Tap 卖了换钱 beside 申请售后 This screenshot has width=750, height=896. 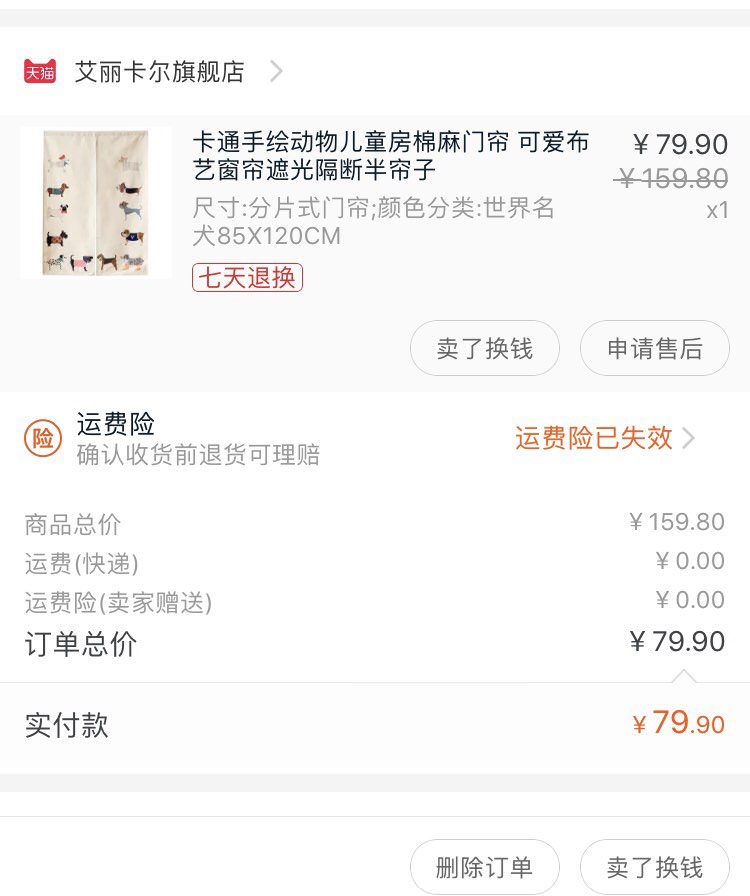point(485,349)
